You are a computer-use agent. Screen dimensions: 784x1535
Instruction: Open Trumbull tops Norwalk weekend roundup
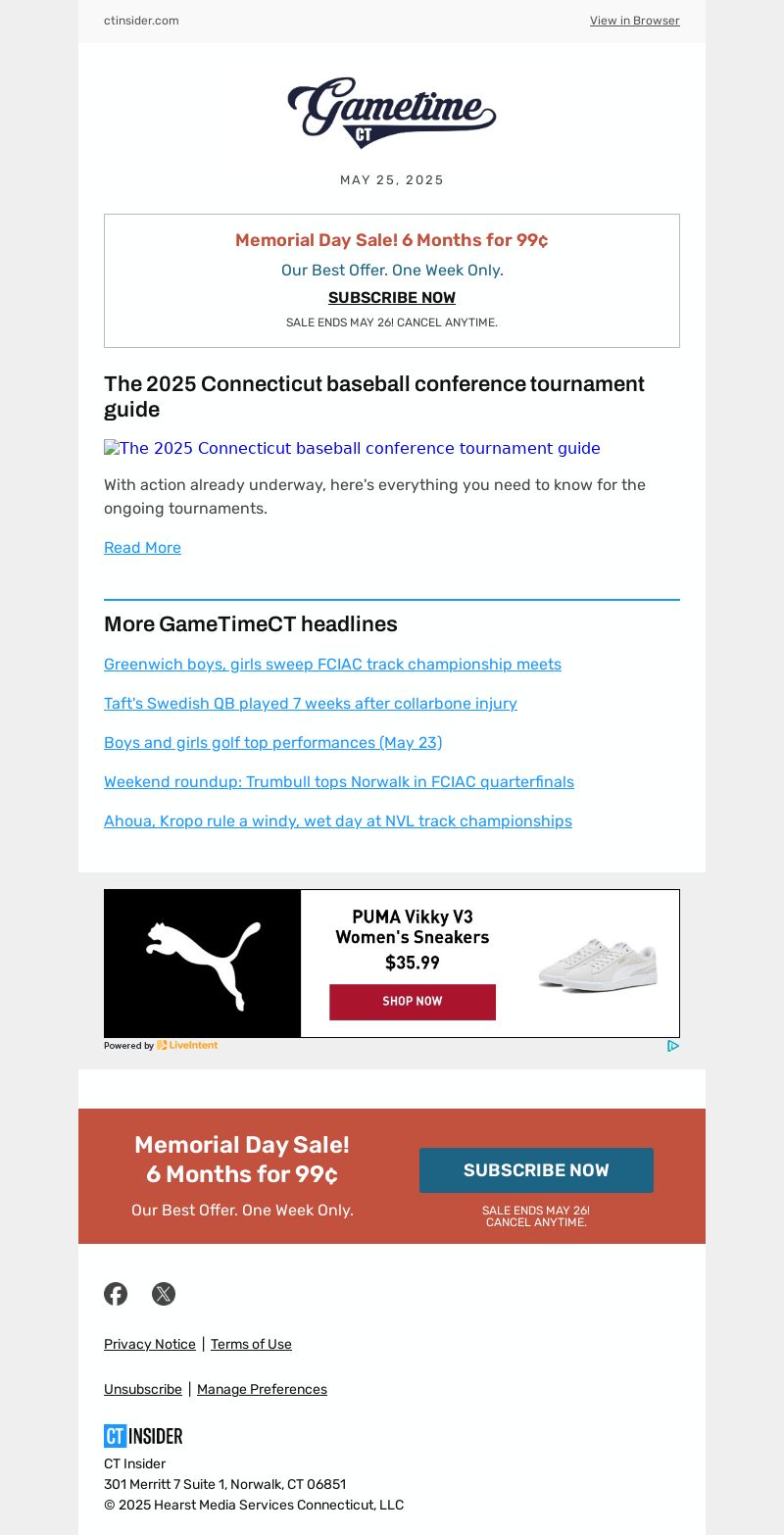click(x=338, y=781)
